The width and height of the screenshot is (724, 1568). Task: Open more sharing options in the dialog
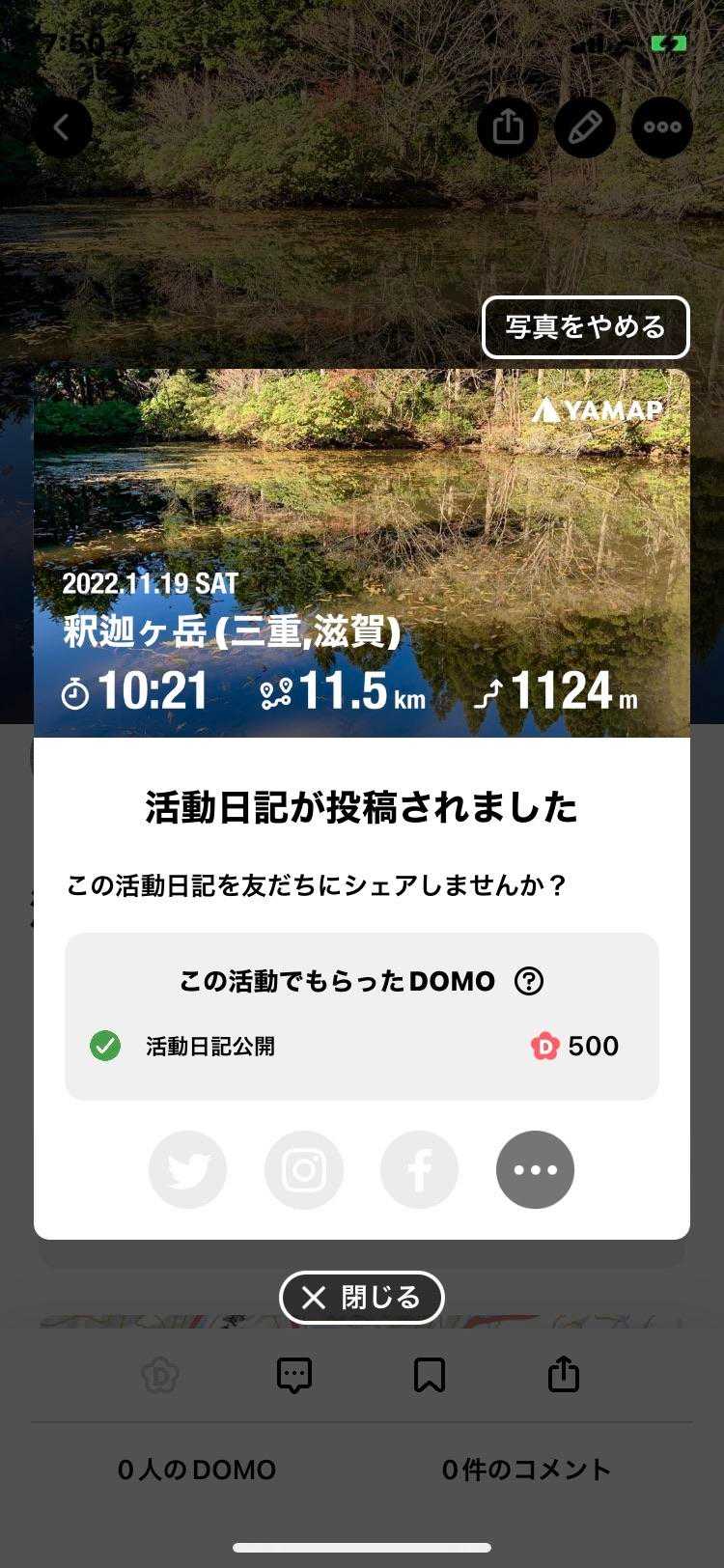535,1170
